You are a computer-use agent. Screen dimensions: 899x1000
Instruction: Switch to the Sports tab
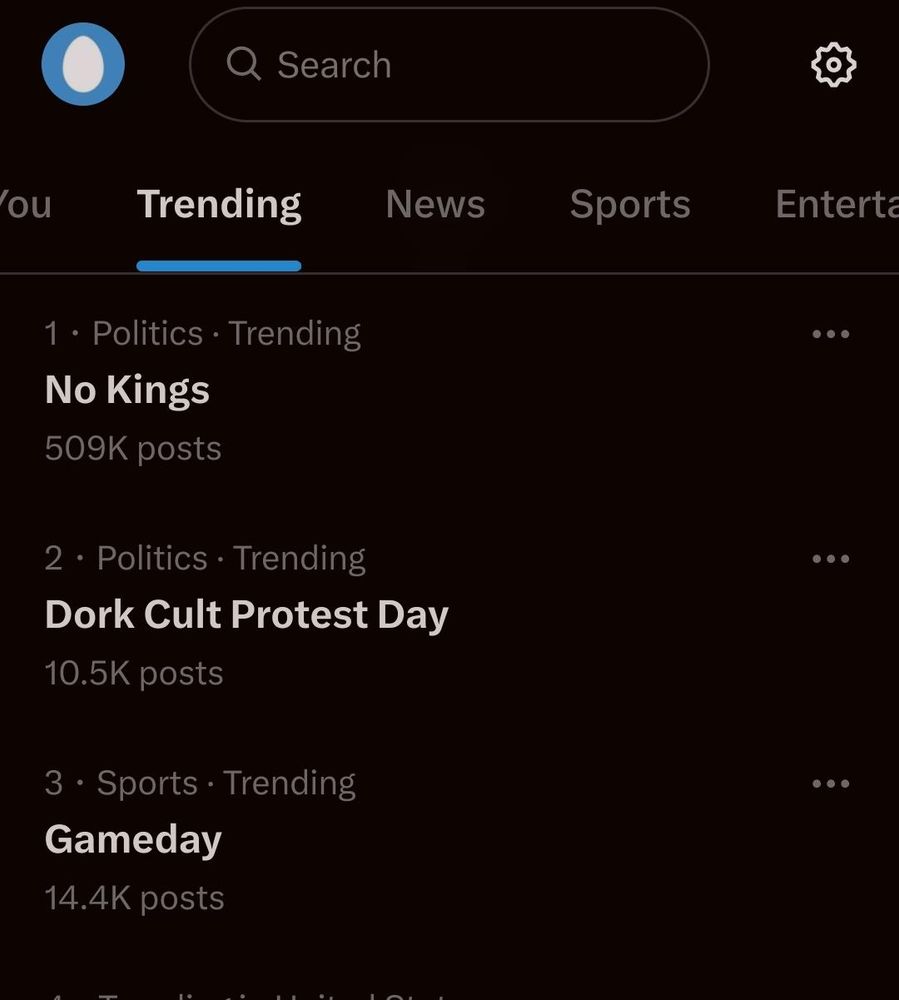630,204
